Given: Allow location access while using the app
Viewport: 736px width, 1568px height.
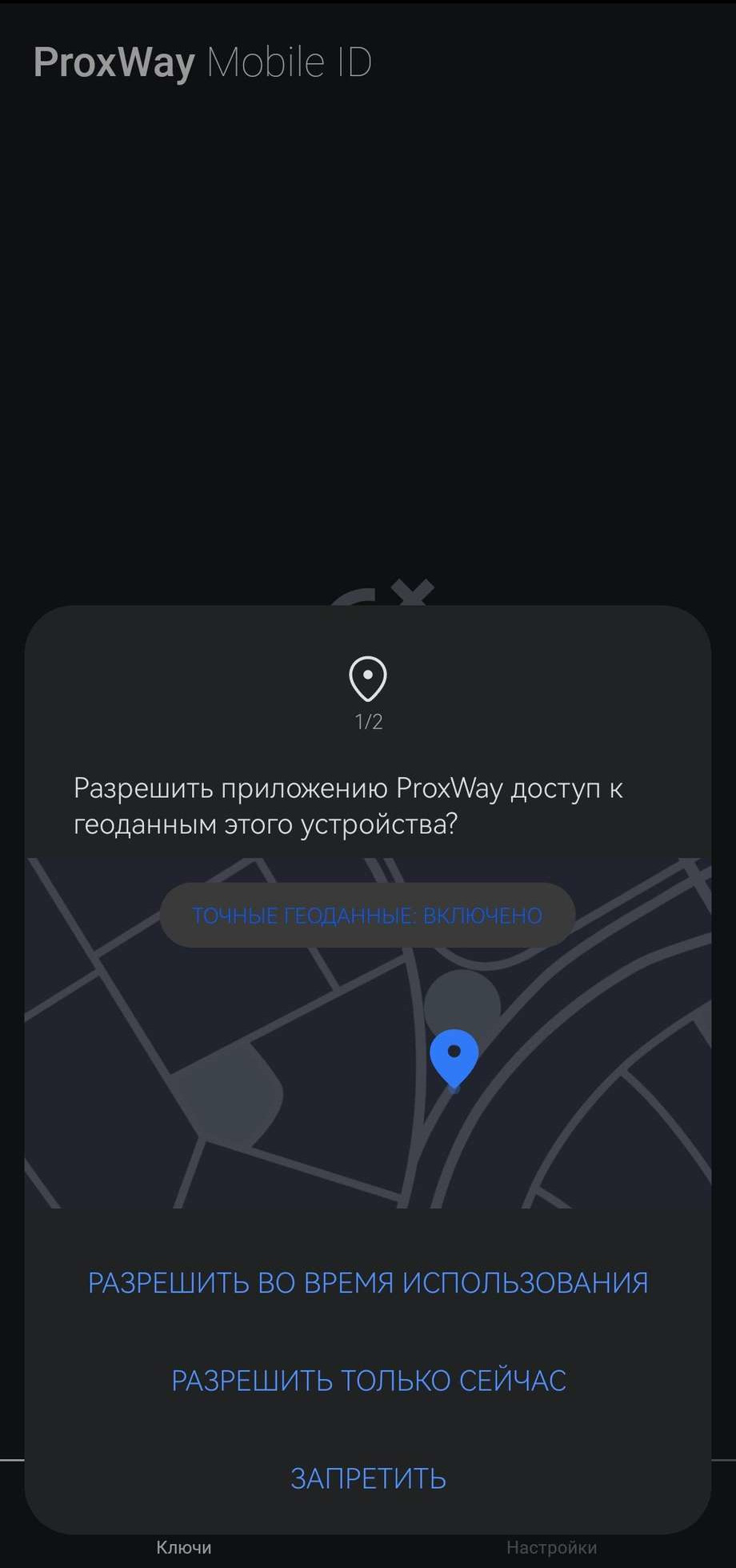Looking at the screenshot, I should click(x=368, y=1283).
